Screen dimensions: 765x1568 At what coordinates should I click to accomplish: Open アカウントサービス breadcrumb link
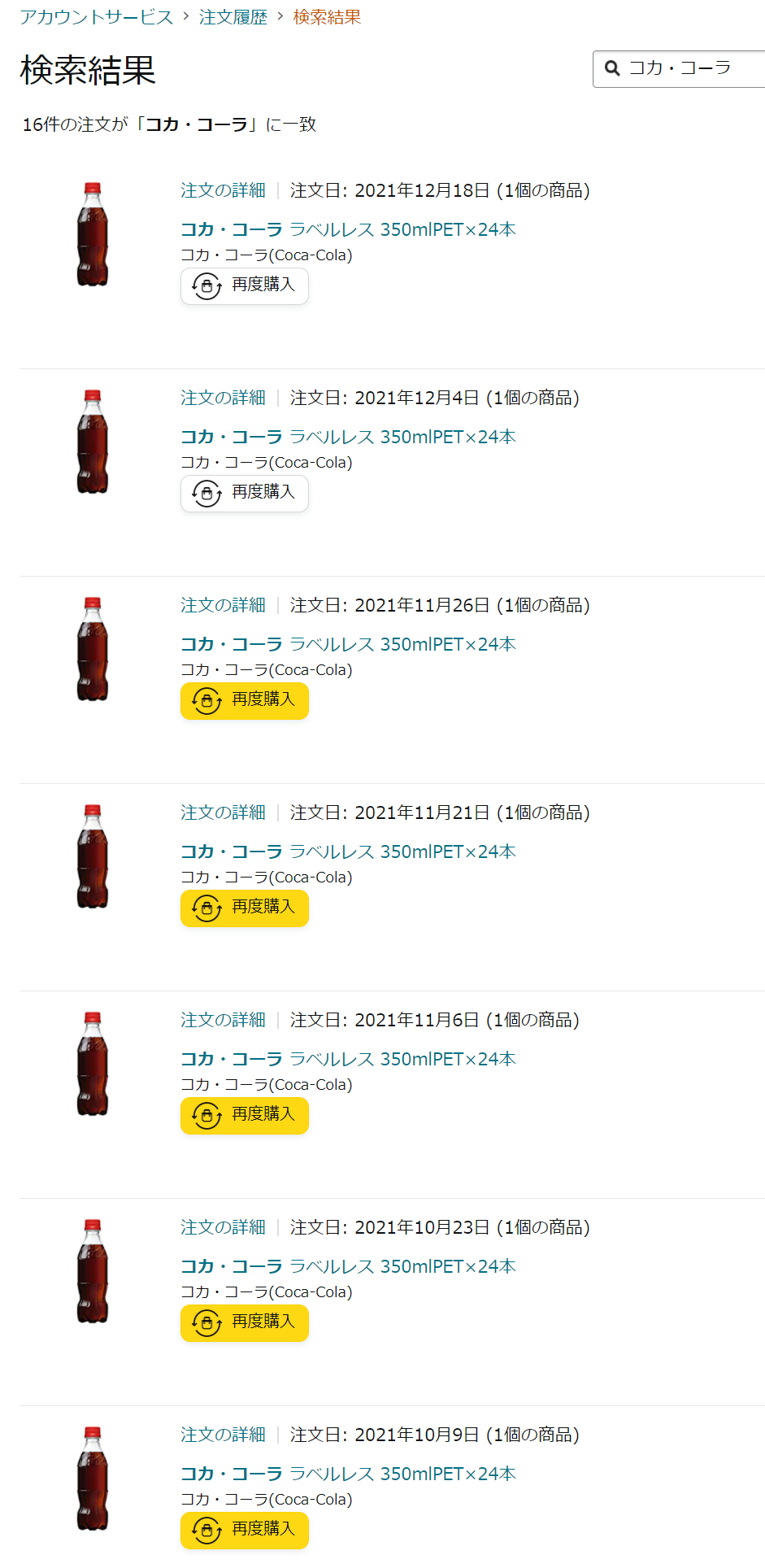click(96, 17)
